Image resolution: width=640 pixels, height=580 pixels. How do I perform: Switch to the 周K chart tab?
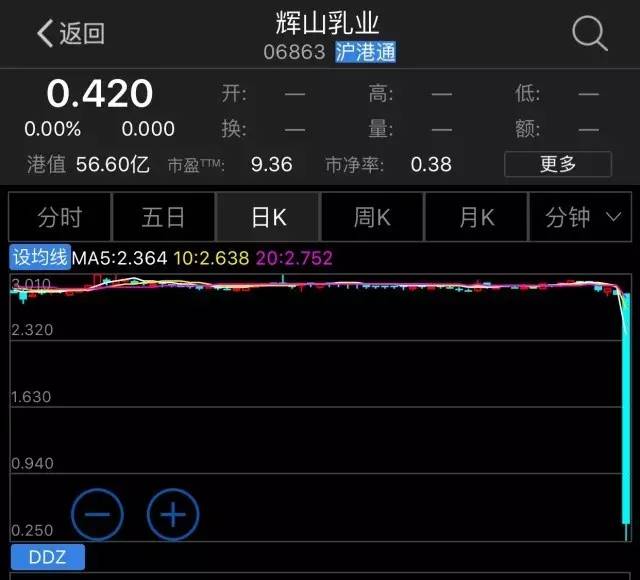coord(372,217)
